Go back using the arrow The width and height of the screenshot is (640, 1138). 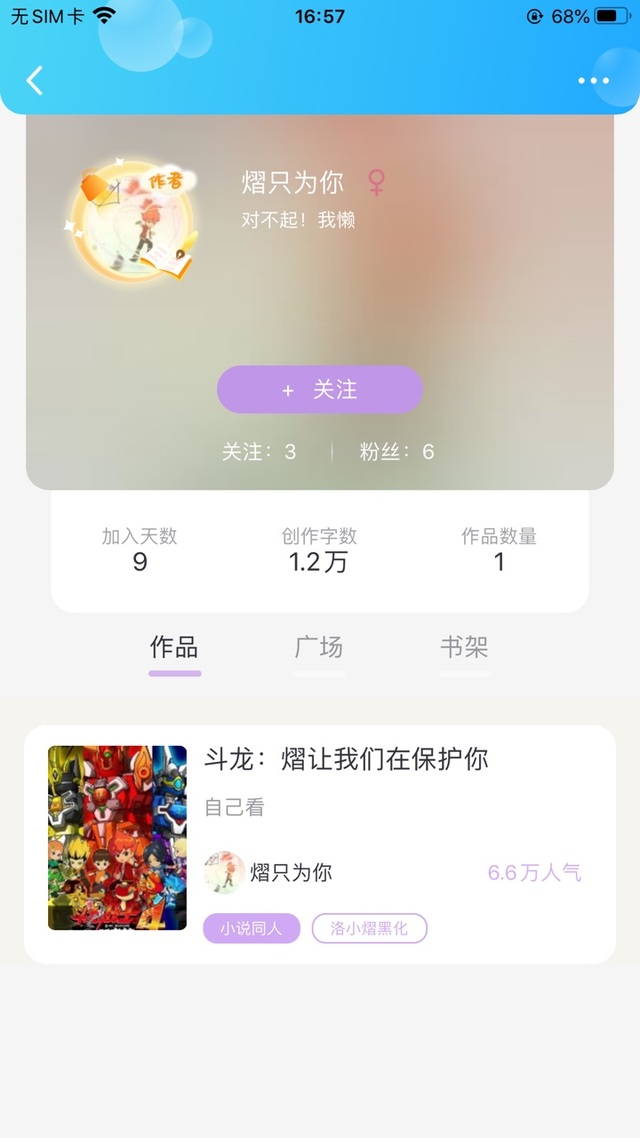pyautogui.click(x=34, y=81)
